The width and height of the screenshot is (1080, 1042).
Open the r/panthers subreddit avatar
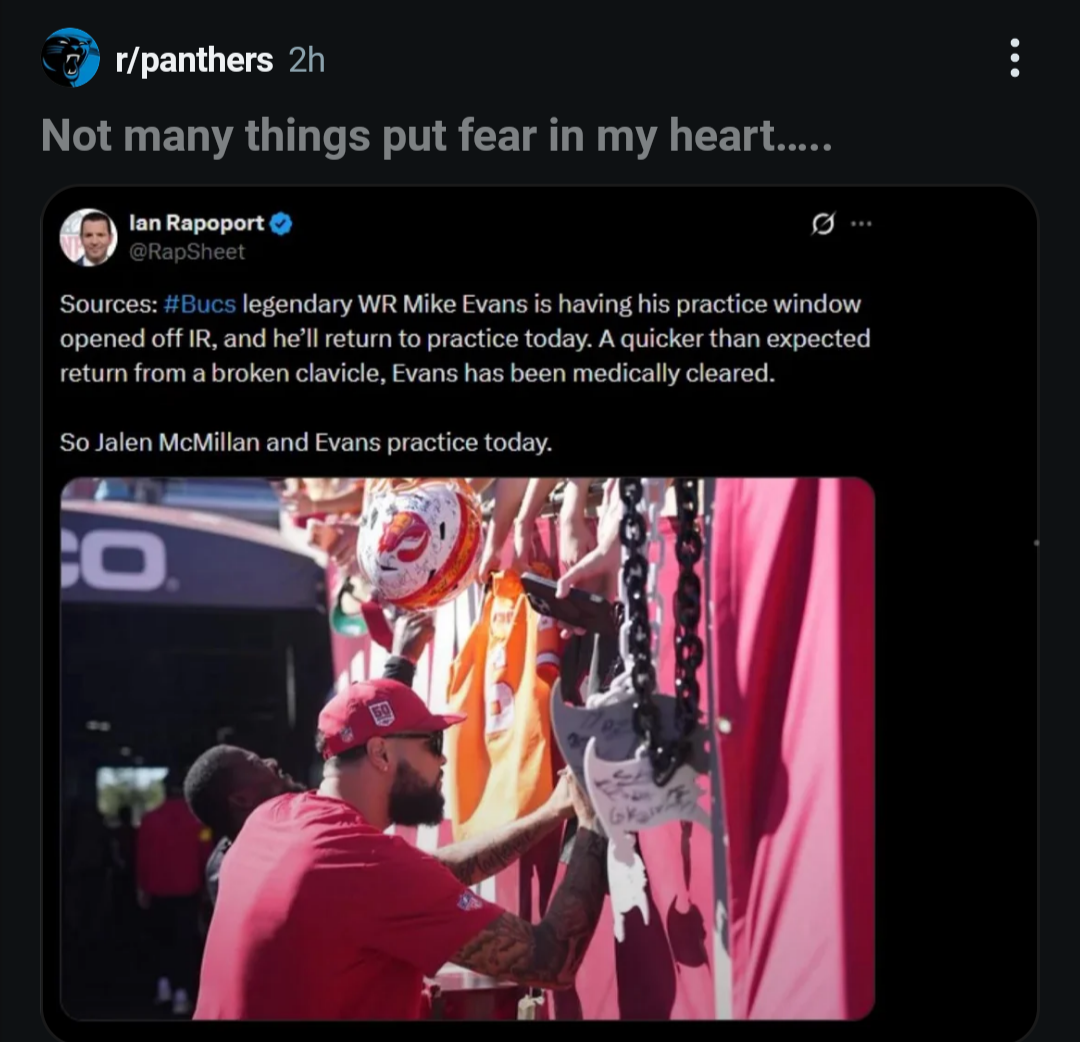[x=70, y=58]
